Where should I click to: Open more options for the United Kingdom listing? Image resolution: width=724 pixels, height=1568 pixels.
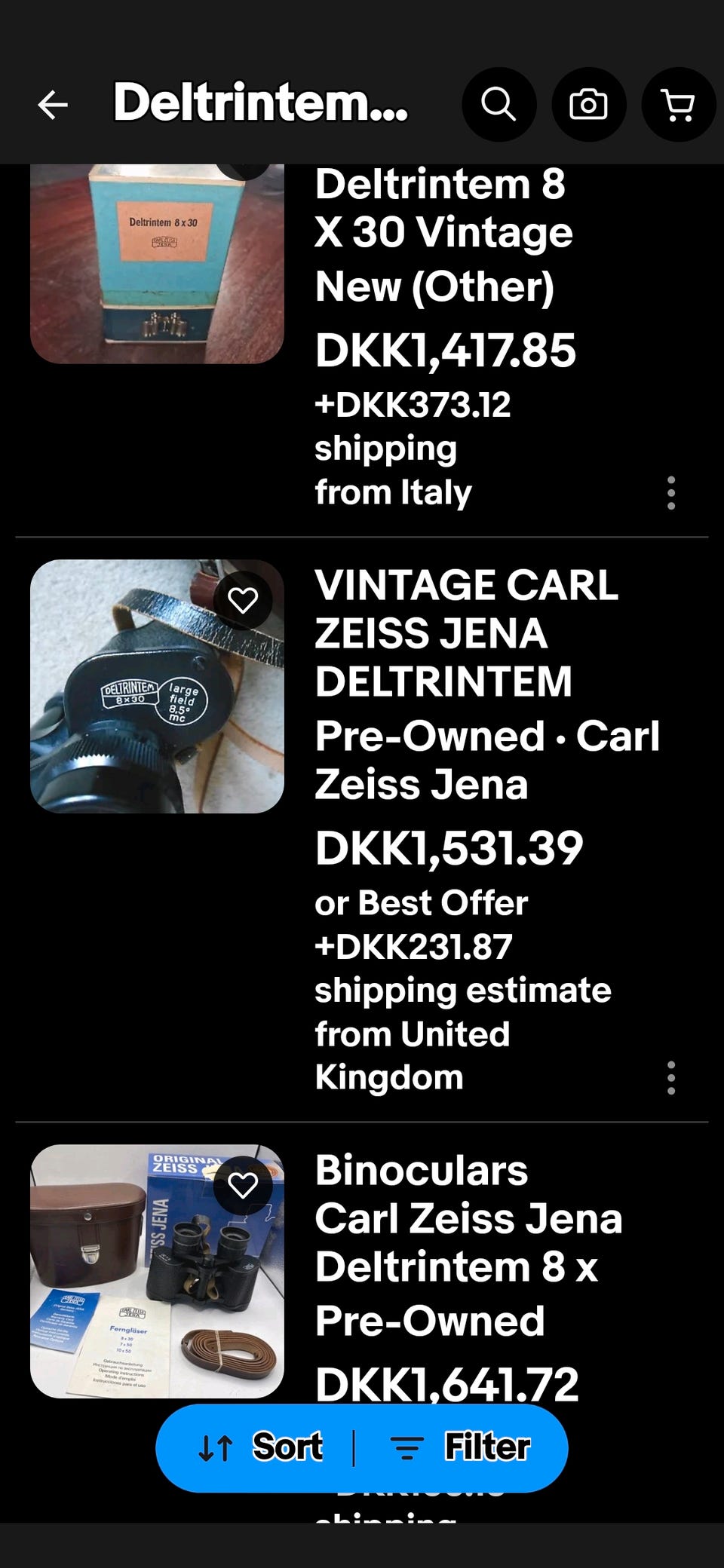(x=670, y=1078)
